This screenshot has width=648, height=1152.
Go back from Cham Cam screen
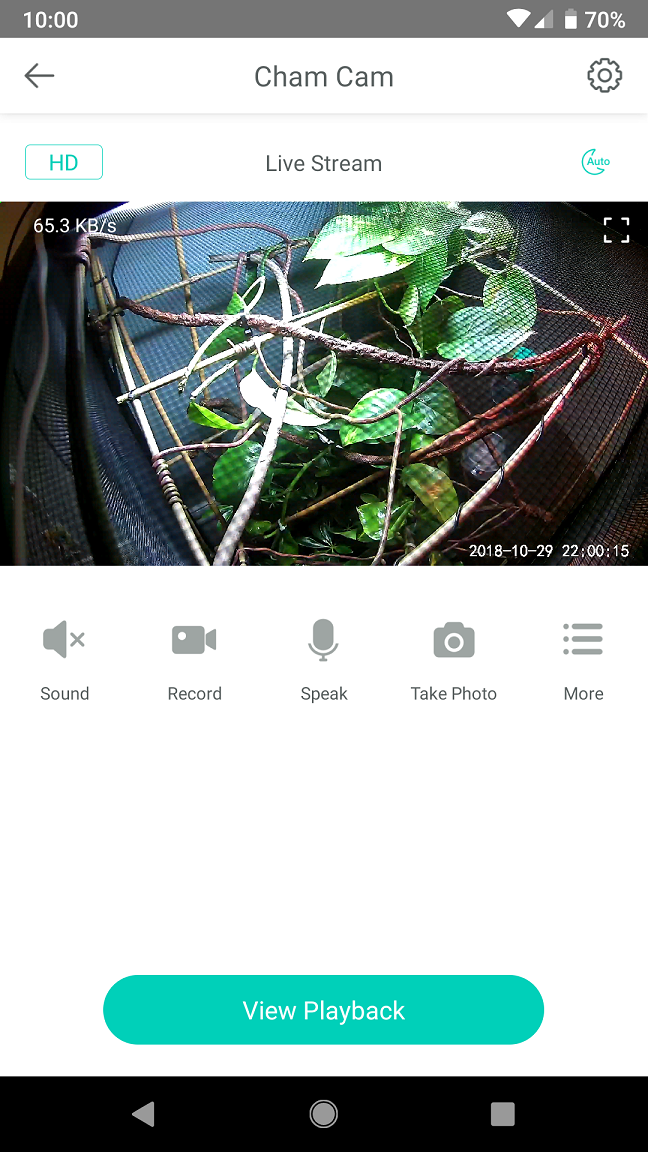[x=39, y=76]
